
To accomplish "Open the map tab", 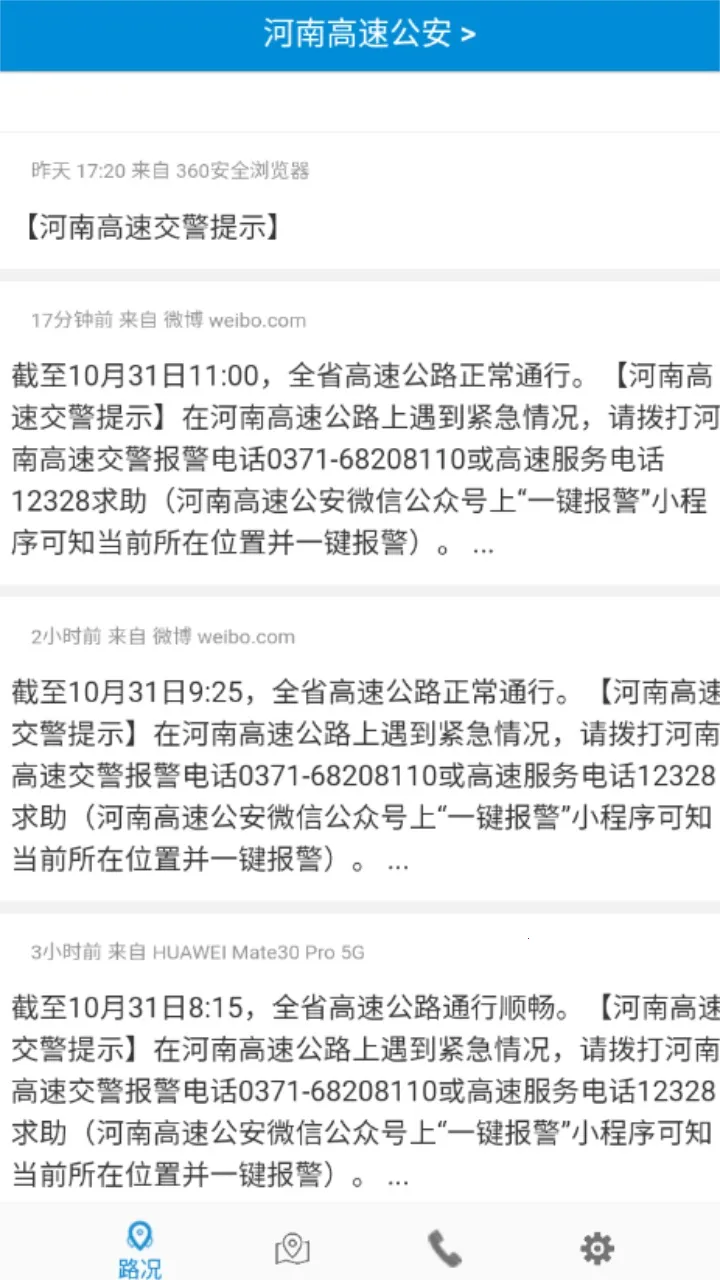I will [292, 1248].
